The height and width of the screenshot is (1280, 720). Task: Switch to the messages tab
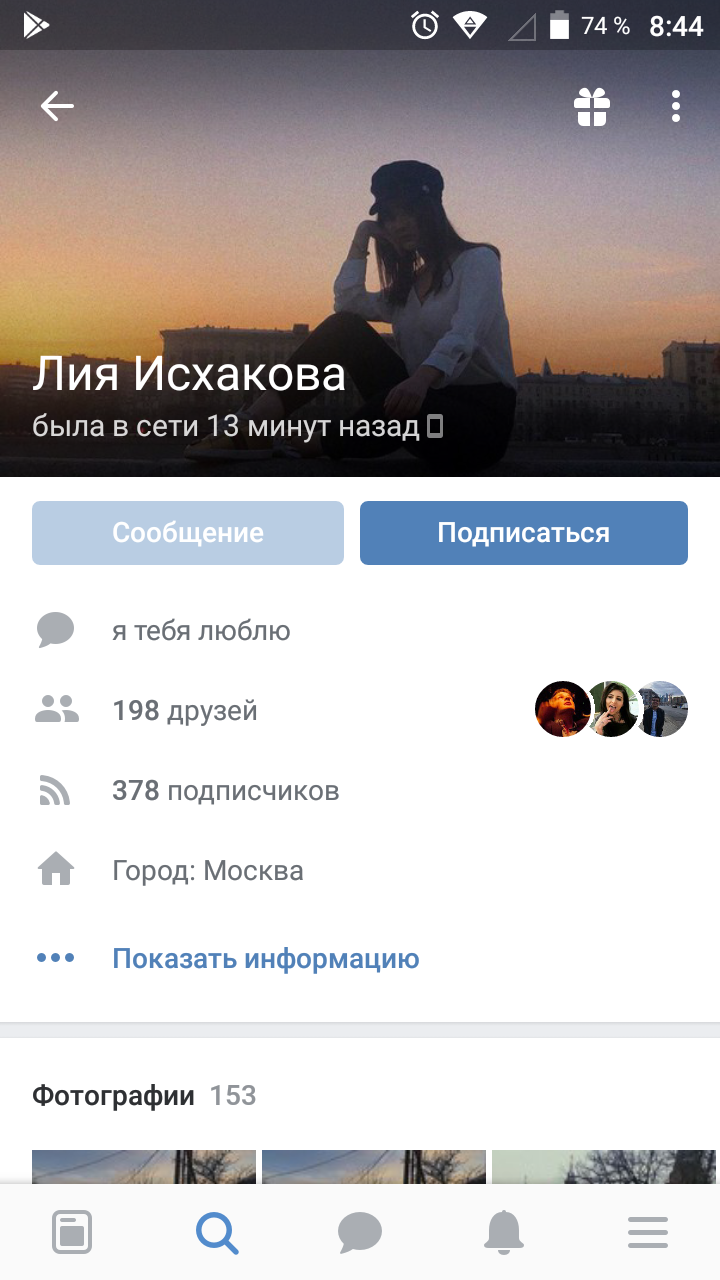point(360,1232)
